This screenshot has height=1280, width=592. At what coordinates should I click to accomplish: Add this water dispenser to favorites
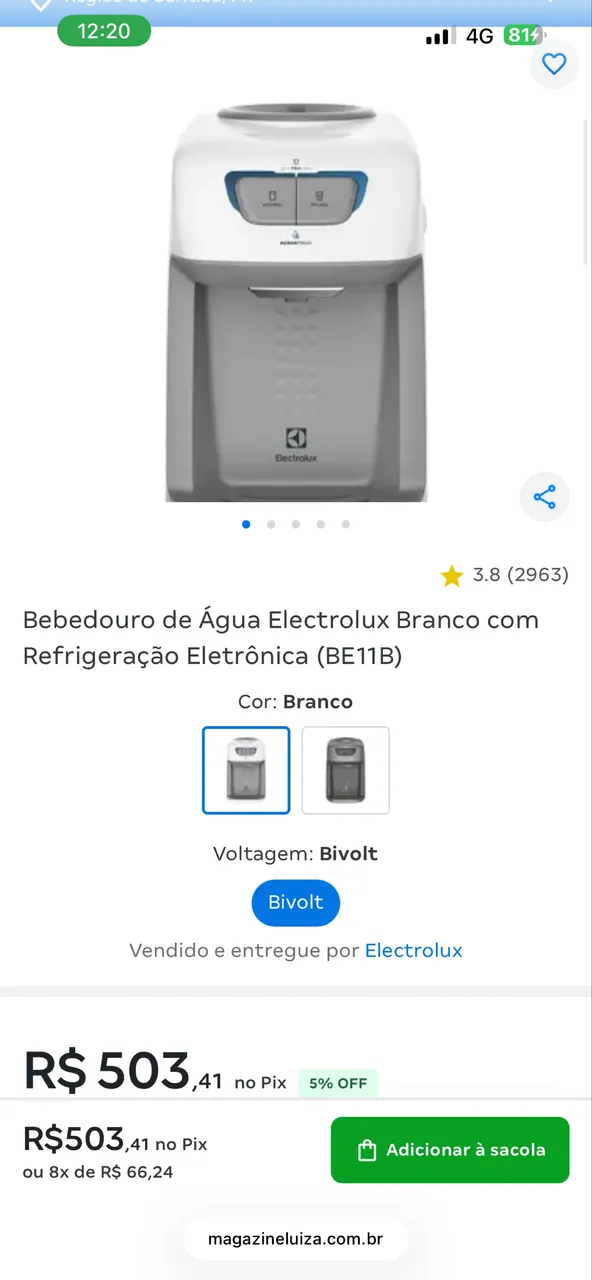(554, 65)
